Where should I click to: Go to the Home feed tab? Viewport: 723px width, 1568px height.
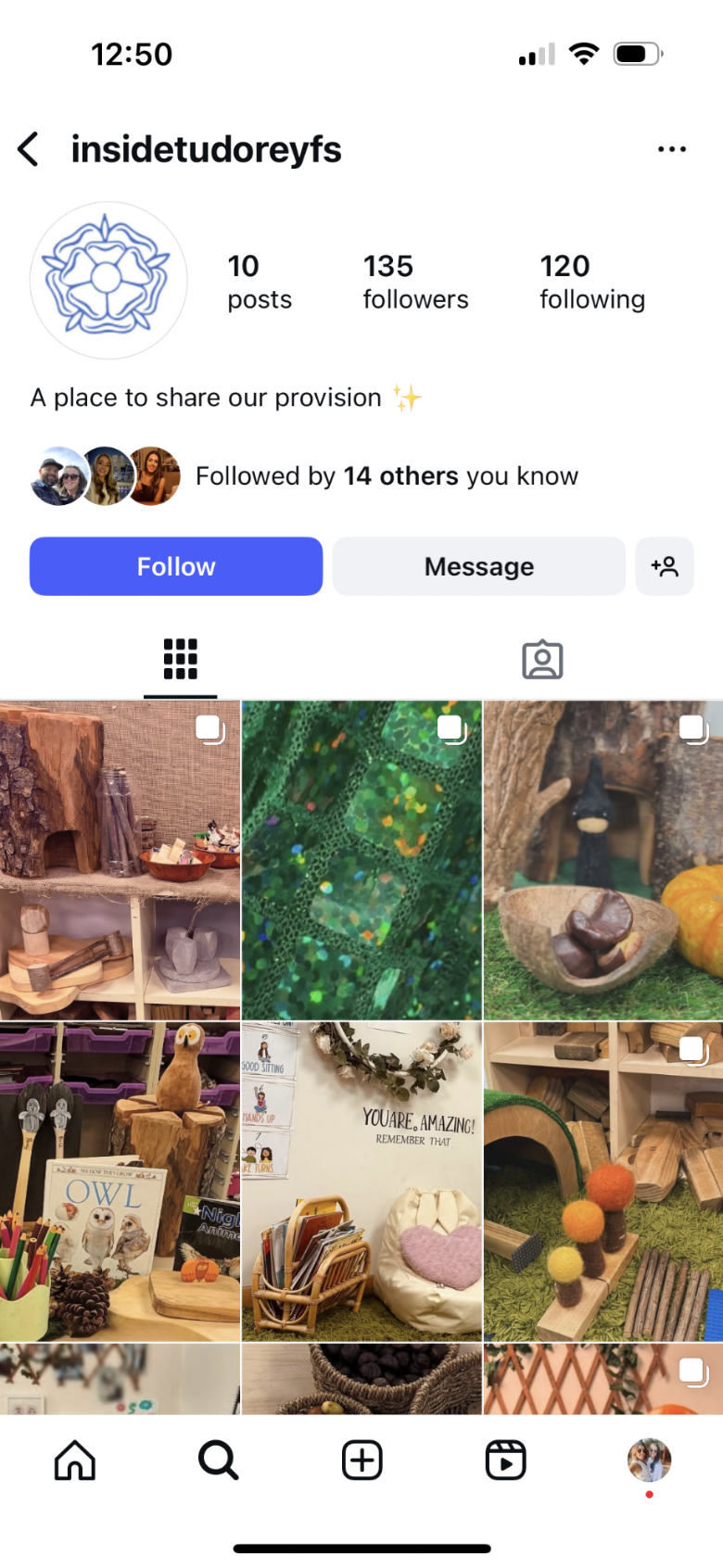point(75,1461)
